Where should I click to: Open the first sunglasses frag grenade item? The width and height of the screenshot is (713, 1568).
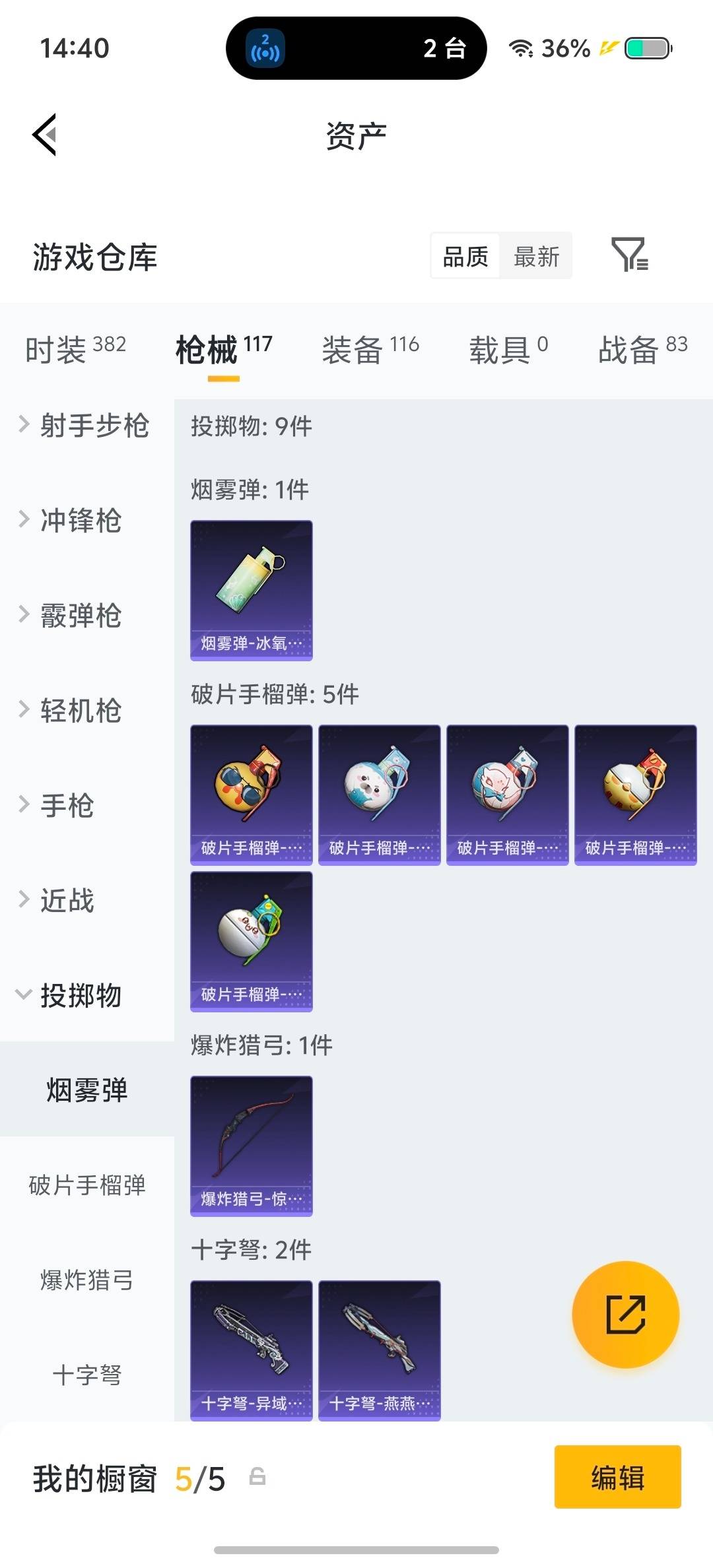pyautogui.click(x=251, y=794)
